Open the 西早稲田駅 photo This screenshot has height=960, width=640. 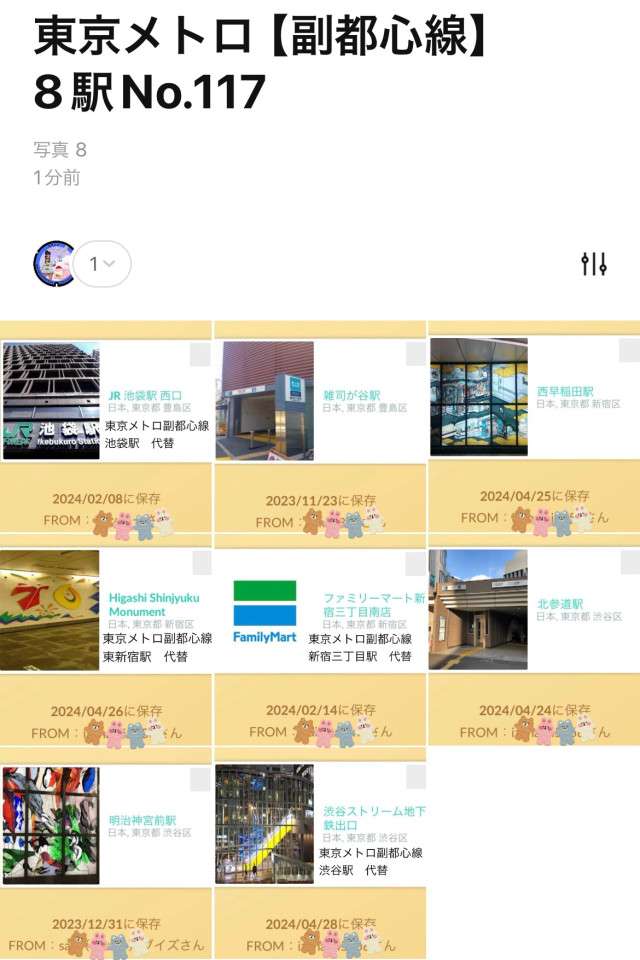479,397
